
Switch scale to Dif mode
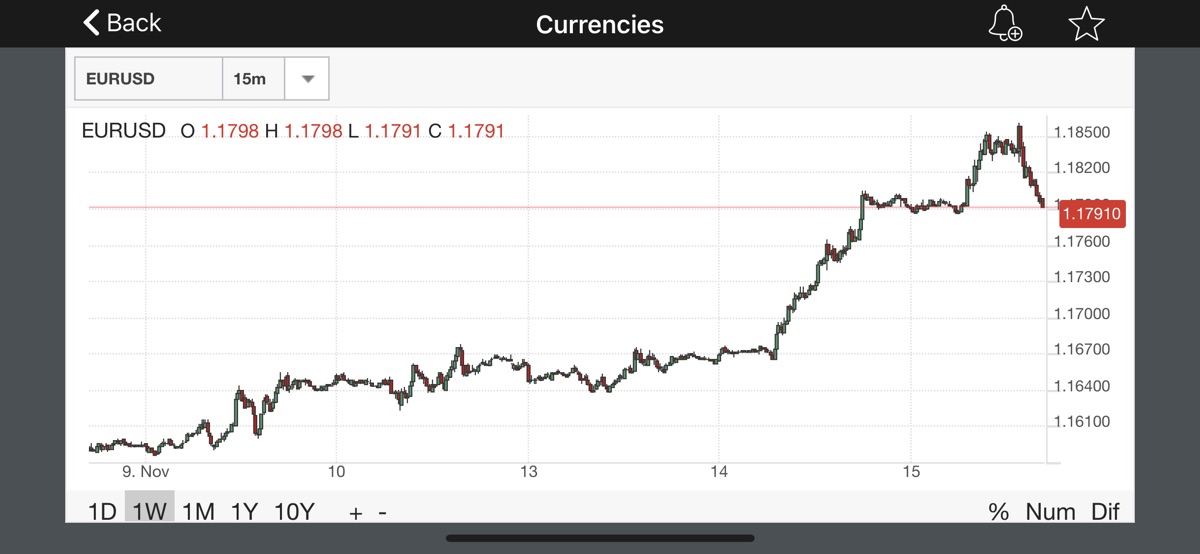[1105, 511]
